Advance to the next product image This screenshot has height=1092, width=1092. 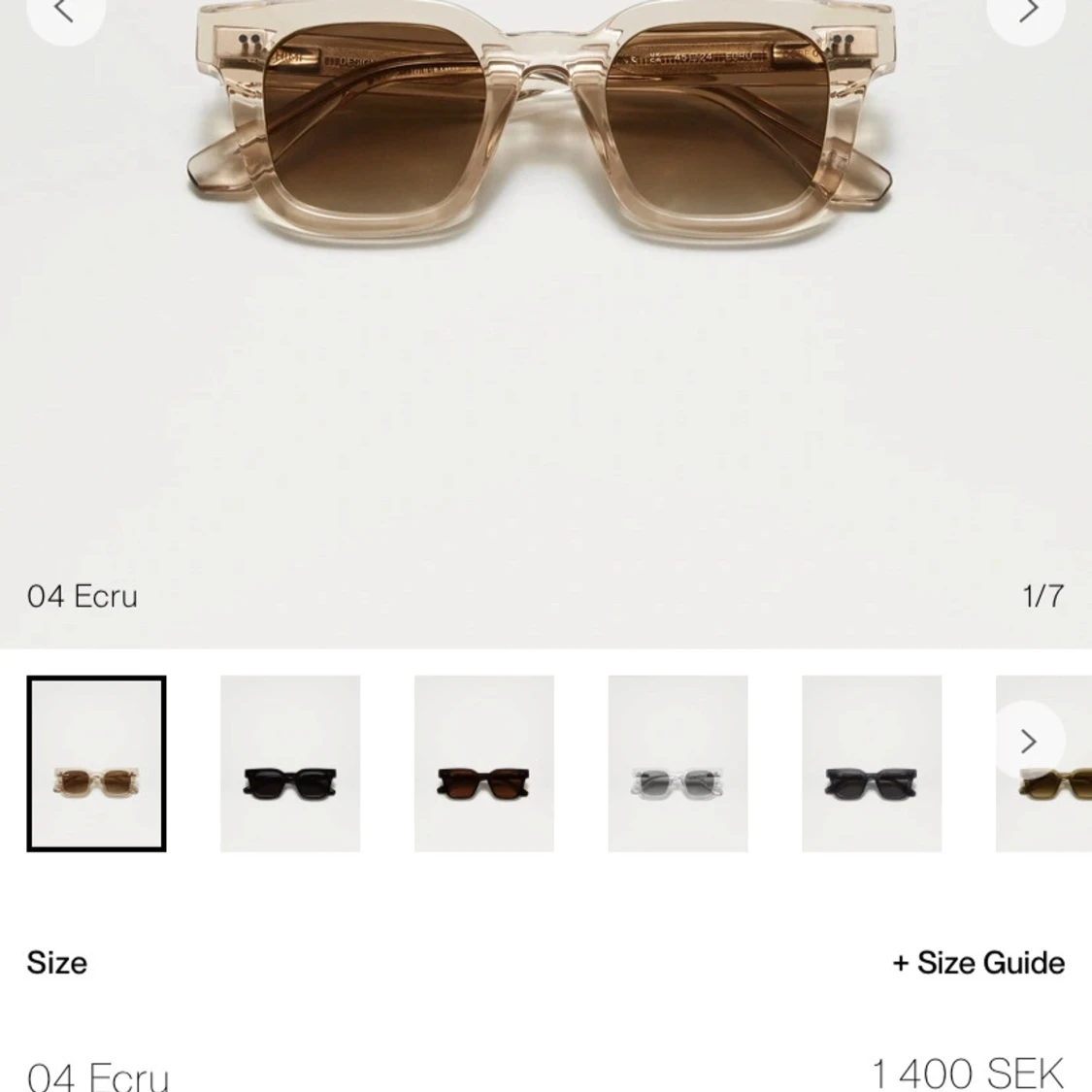(1027, 14)
